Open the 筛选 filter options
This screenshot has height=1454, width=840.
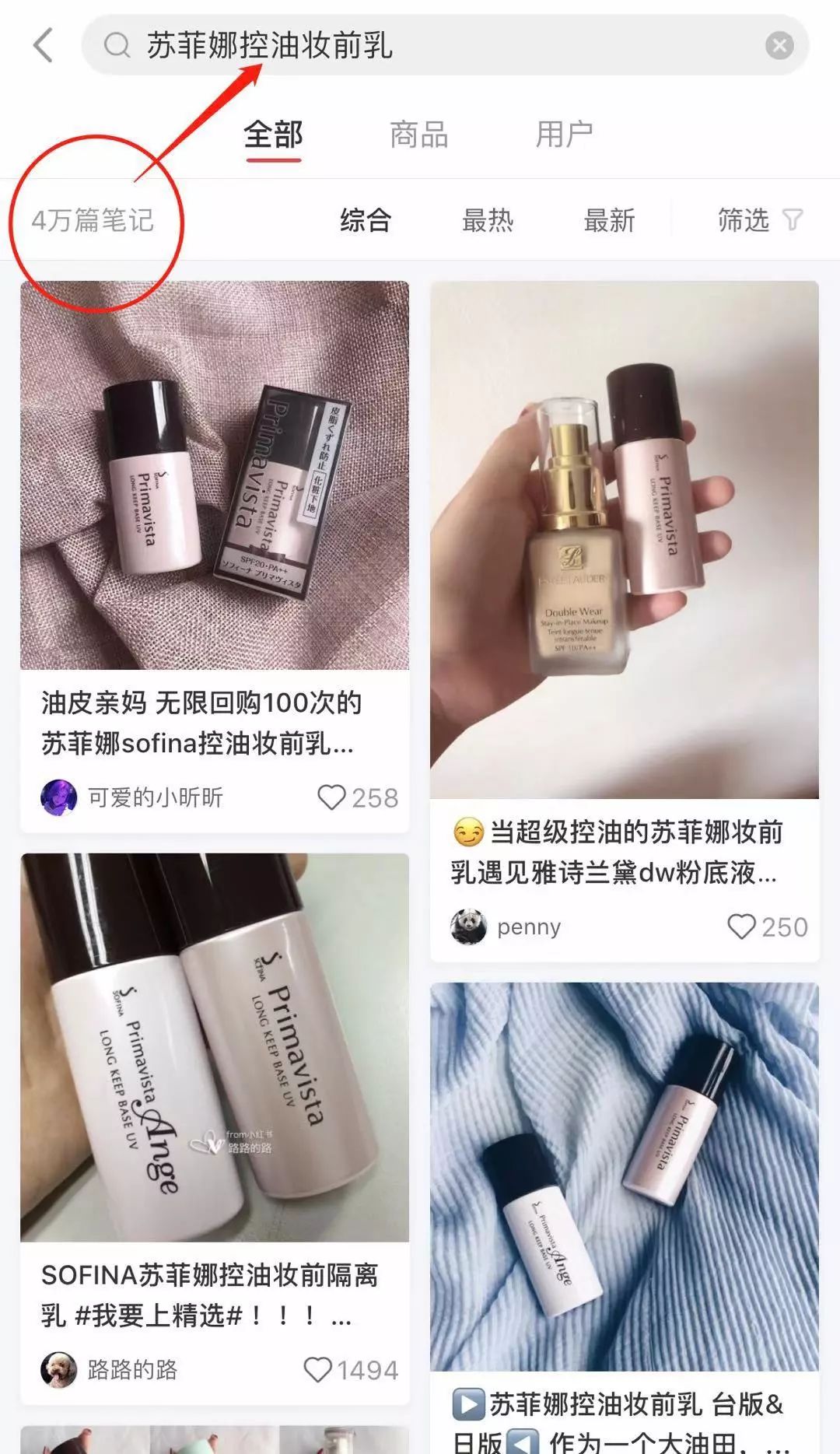758,221
